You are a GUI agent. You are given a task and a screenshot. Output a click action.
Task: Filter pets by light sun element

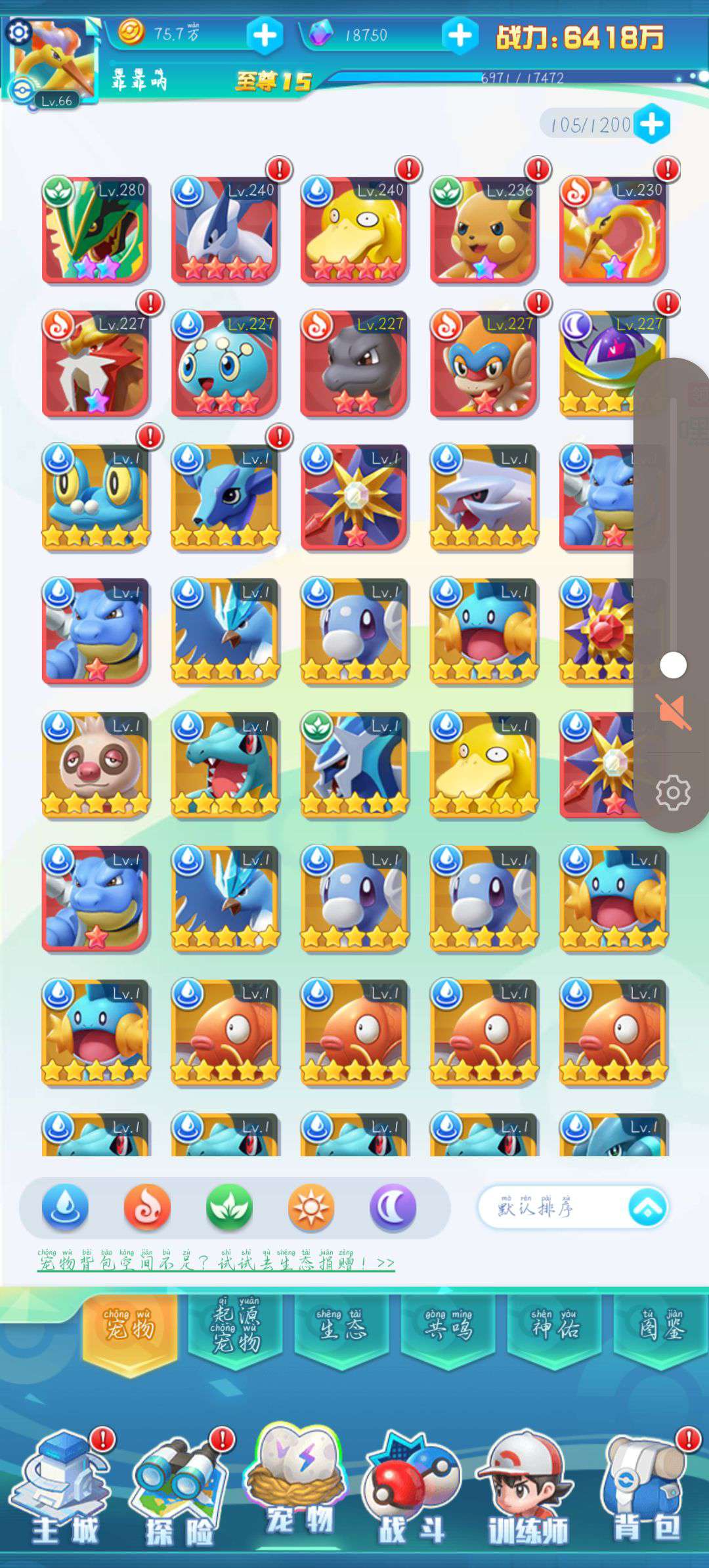coord(311,1207)
